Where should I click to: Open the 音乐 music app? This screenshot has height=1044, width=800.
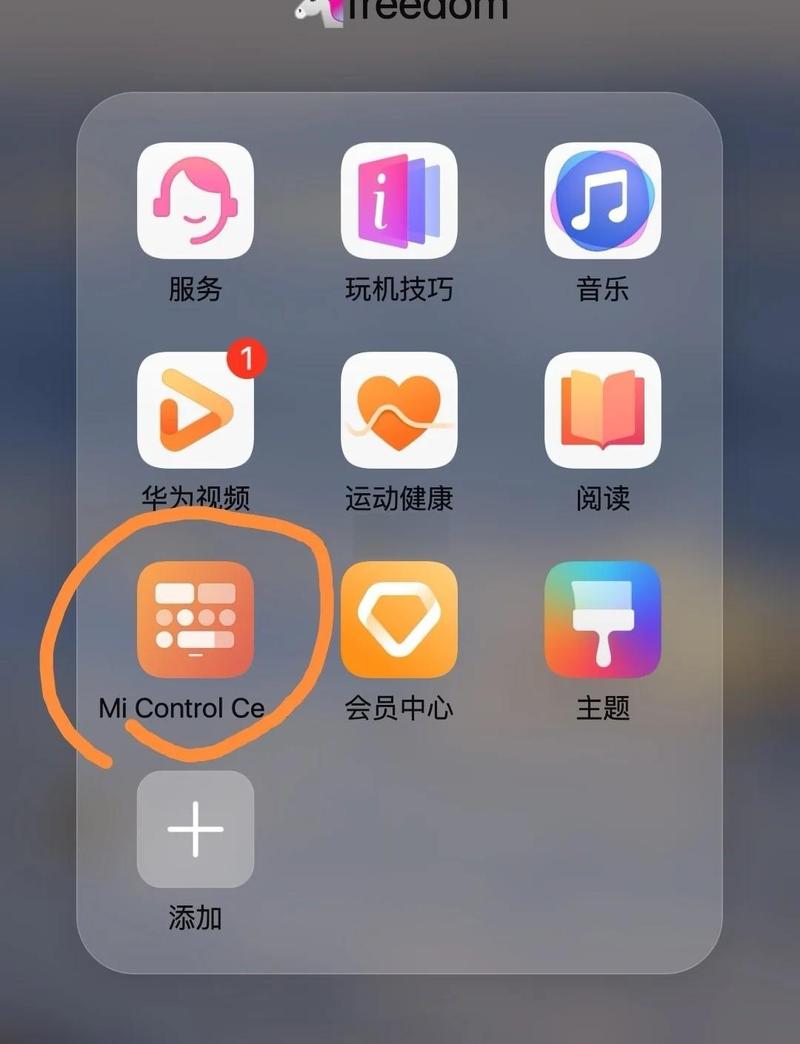click(602, 200)
